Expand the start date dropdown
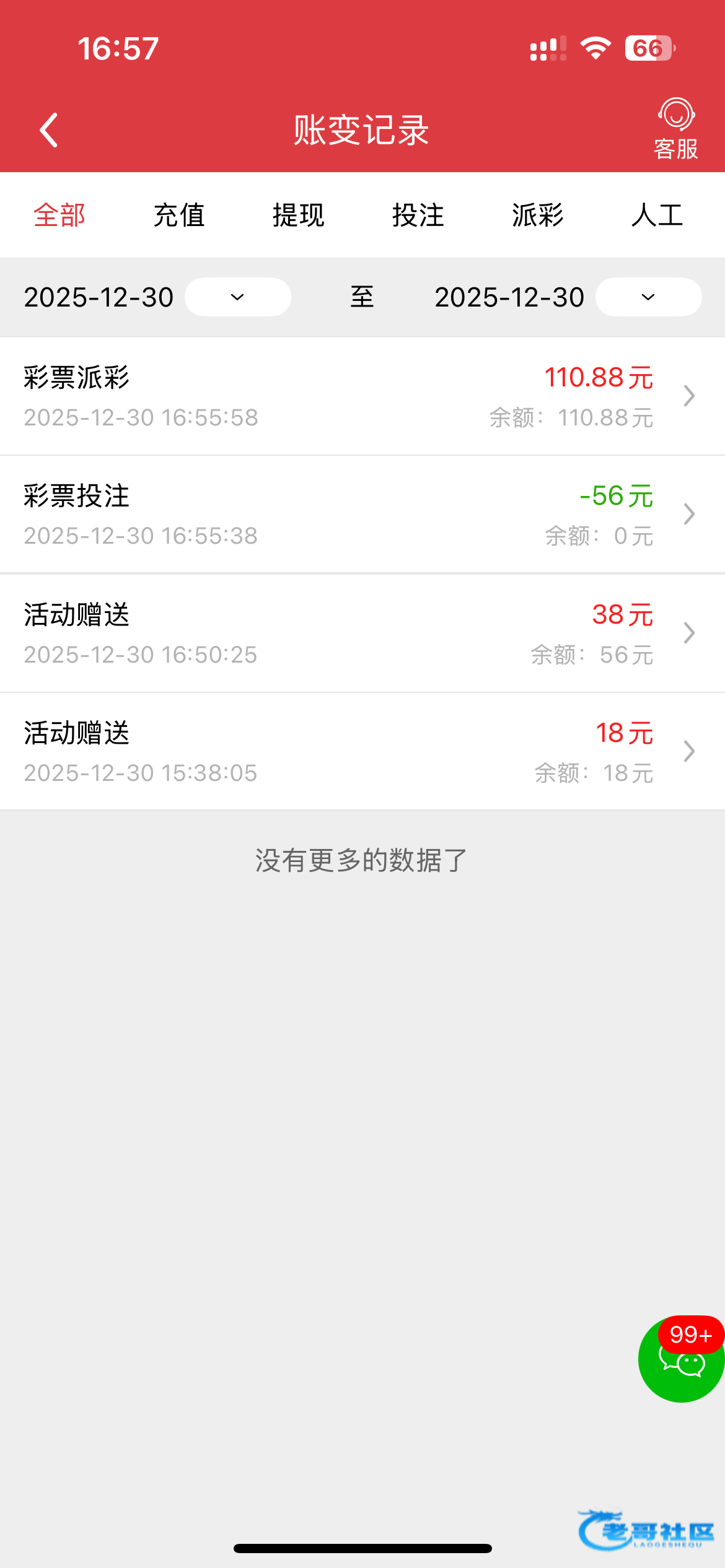 click(x=238, y=297)
